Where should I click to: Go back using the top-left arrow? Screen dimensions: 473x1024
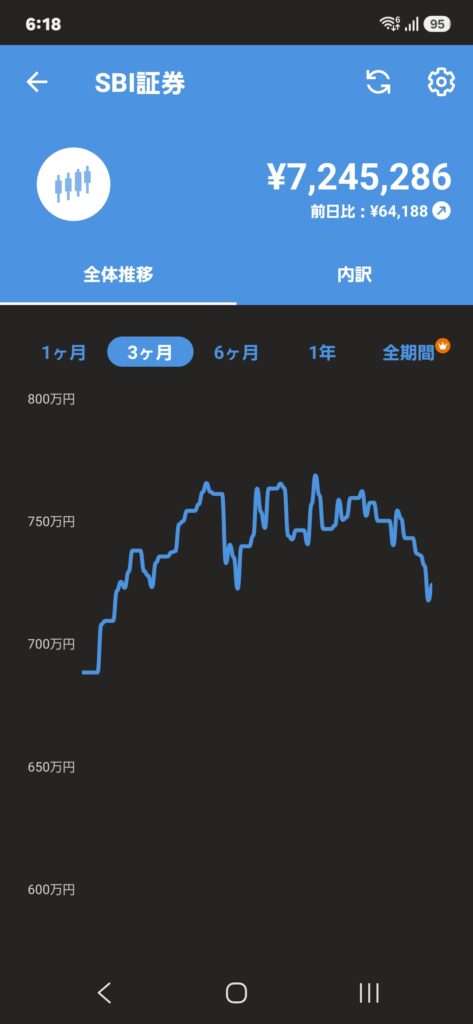tap(37, 82)
